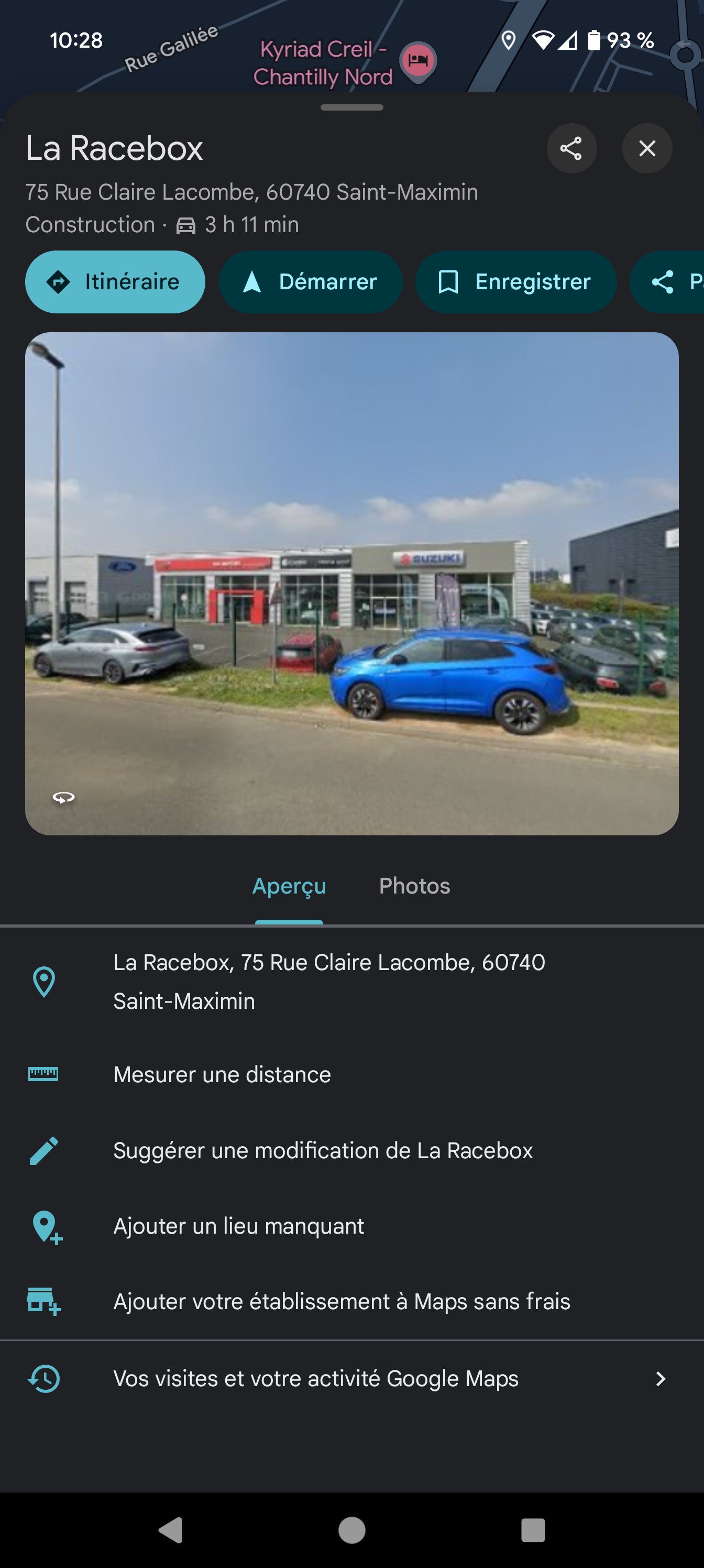Save this place with Enregistrer

tap(515, 282)
